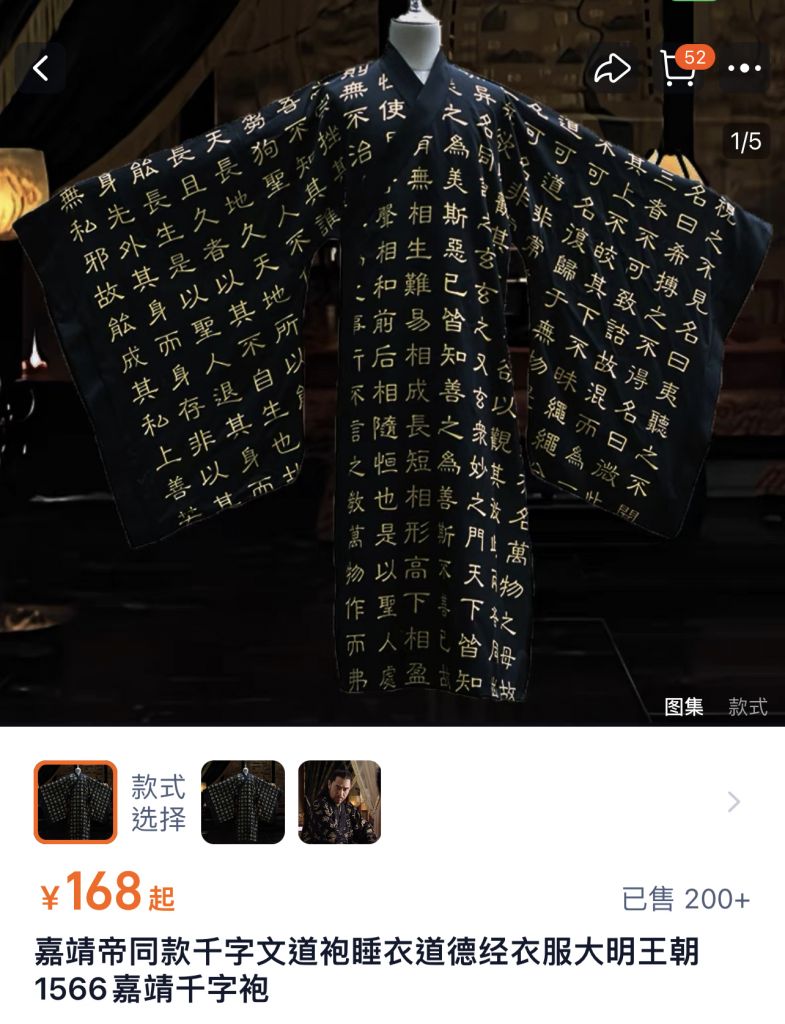This screenshot has width=785, height=1024.
Task: Select the first robe style thumbnail
Action: click(76, 802)
